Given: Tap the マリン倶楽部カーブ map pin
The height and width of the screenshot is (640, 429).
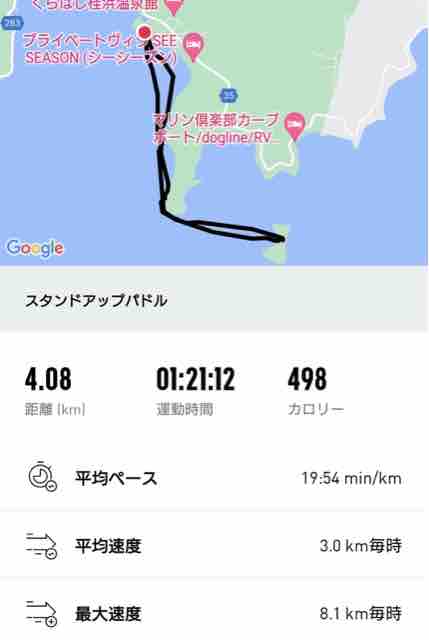Looking at the screenshot, I should (x=295, y=127).
